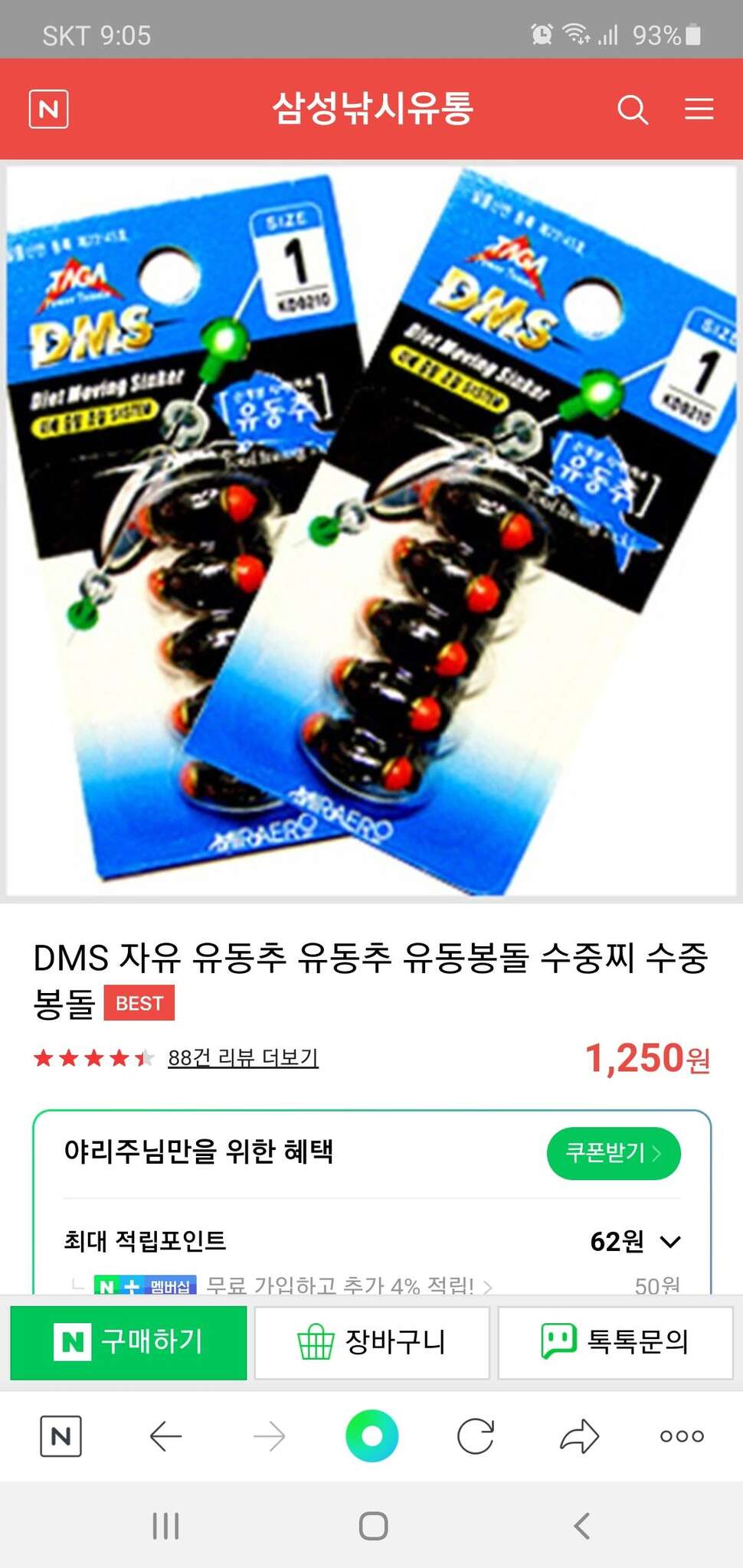Open search in the store header
Screen dimensions: 743x1568
[x=633, y=109]
